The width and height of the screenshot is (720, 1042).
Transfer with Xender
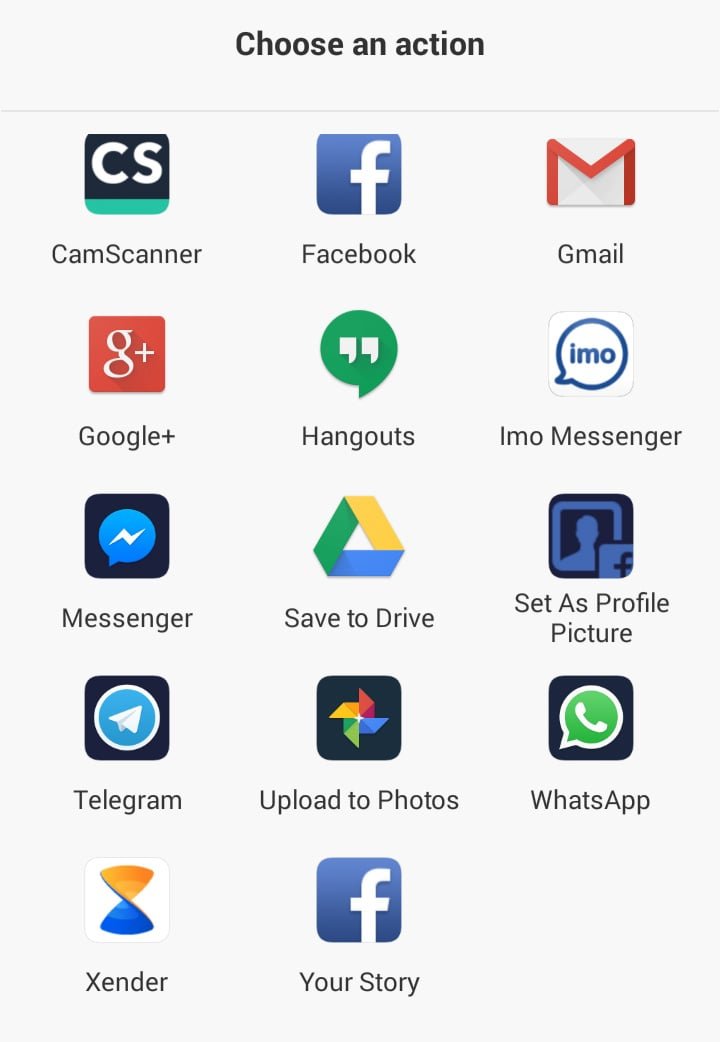(127, 901)
